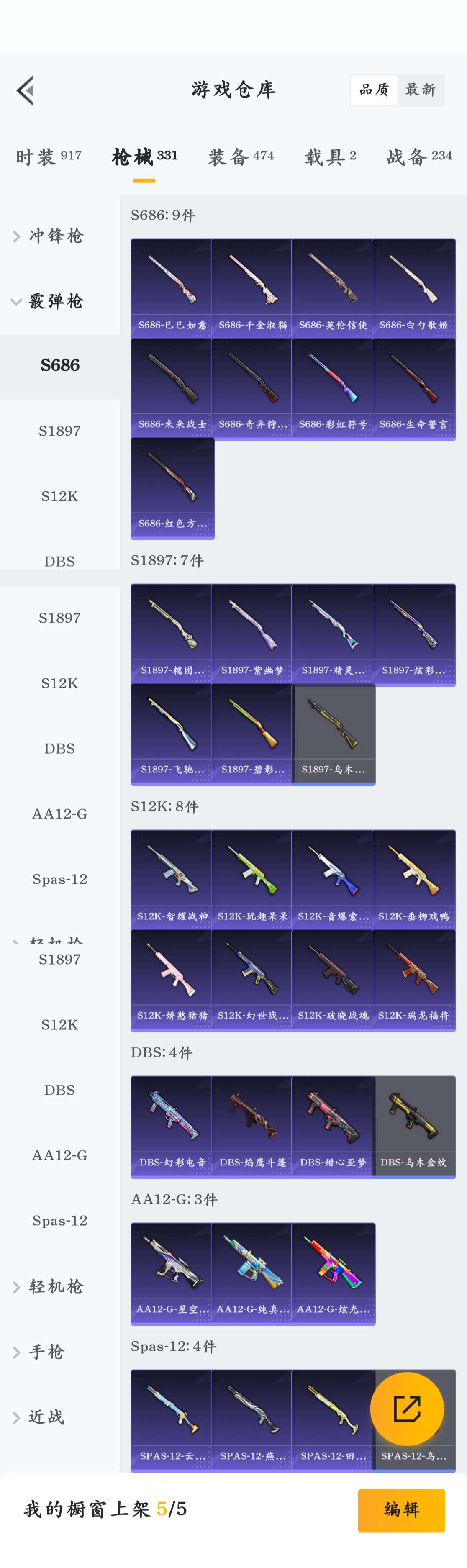Open the S12K-瑞龙福将 skin
Image resolution: width=467 pixels, height=1568 pixels.
[413, 979]
